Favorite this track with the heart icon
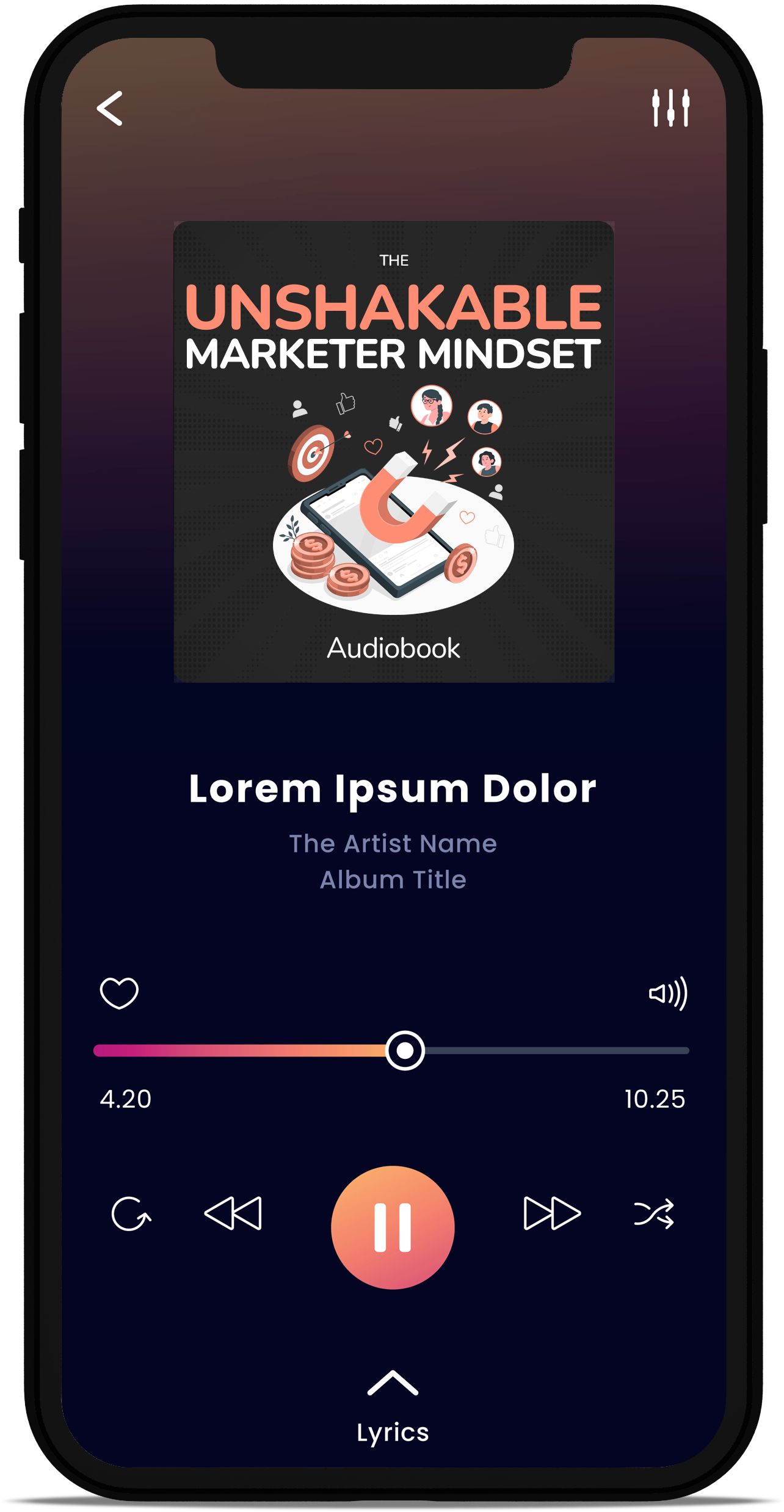 coord(120,994)
